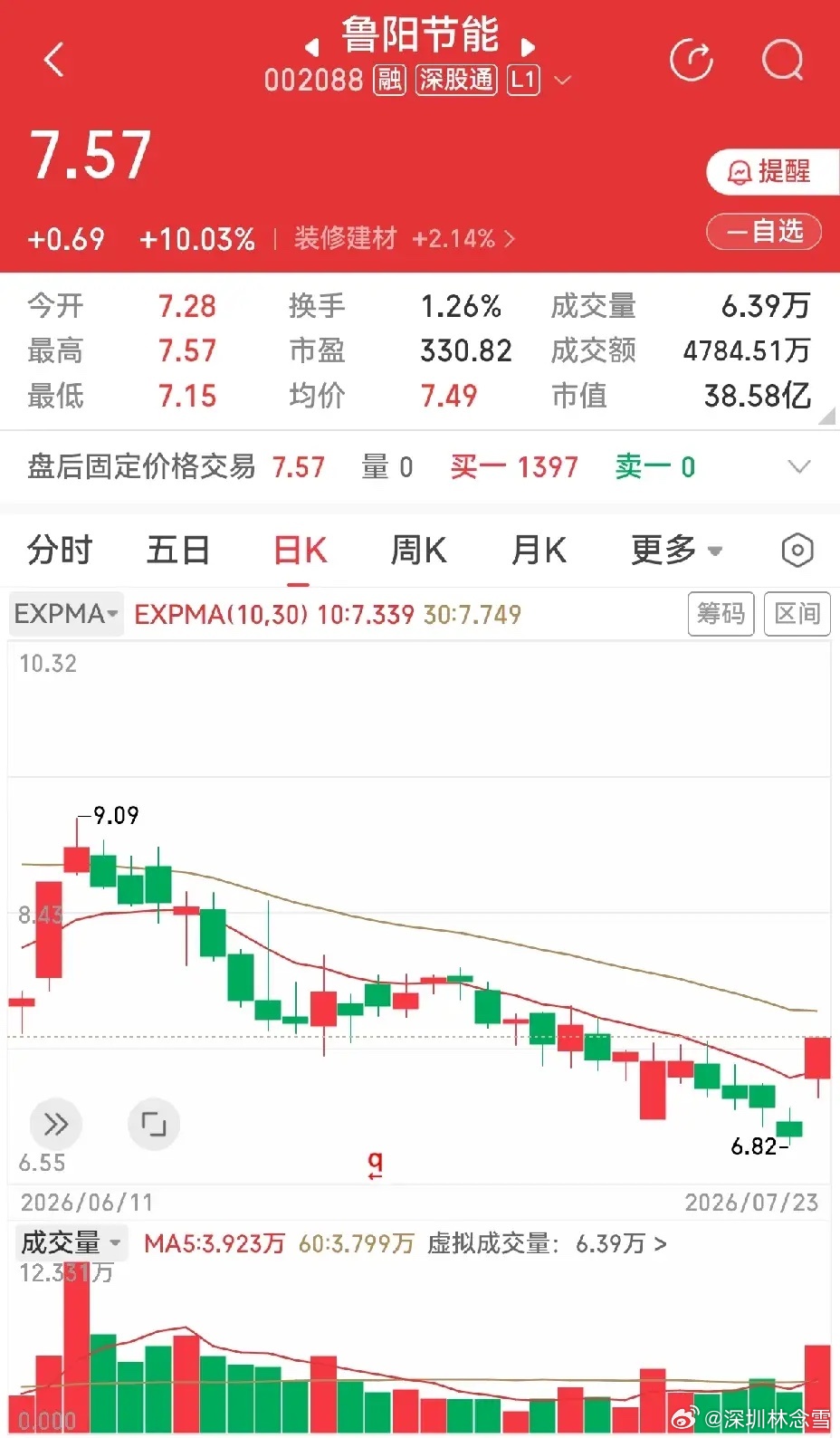
Task: Open chart settings hexagon icon
Action: click(x=797, y=550)
